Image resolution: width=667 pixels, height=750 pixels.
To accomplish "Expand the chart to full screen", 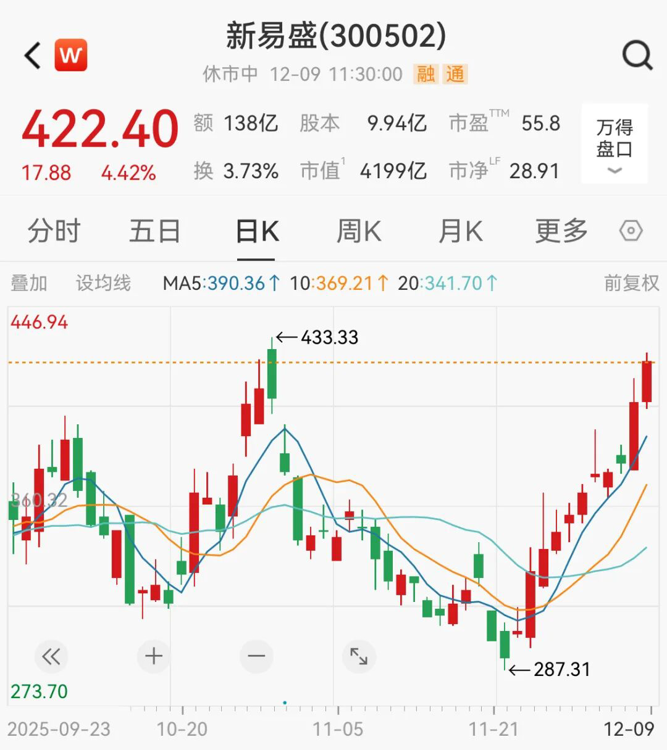I will [358, 656].
